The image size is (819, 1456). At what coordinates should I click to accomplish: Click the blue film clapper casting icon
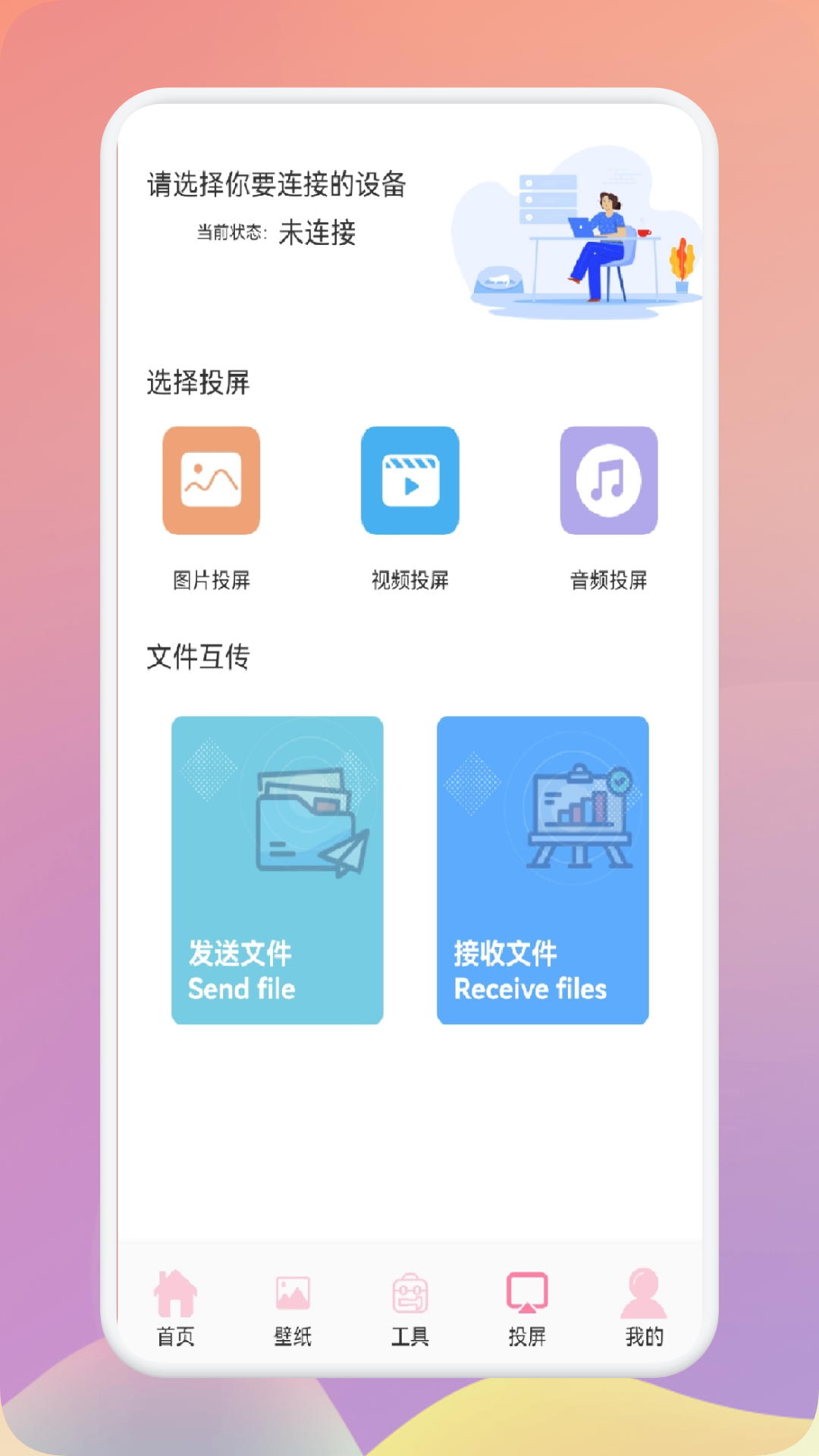click(x=410, y=481)
